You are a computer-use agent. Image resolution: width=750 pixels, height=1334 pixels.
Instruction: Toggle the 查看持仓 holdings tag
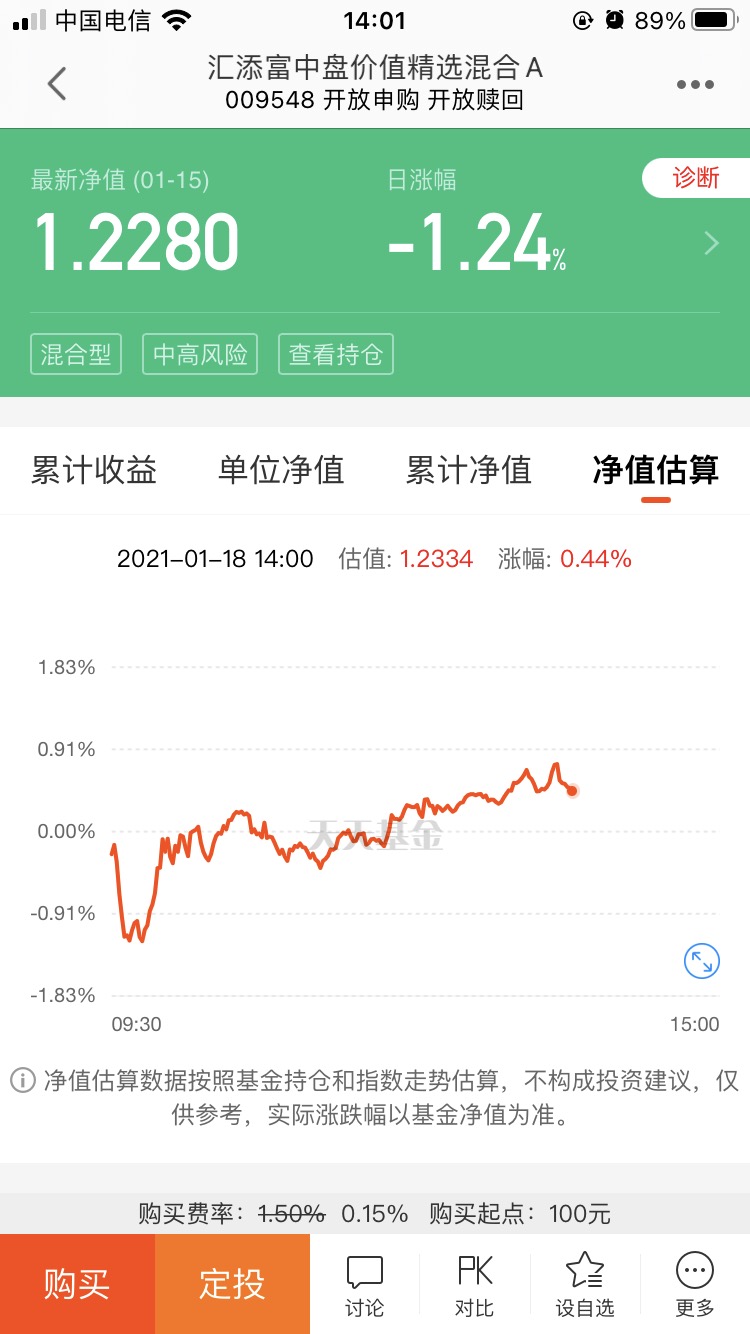click(336, 354)
